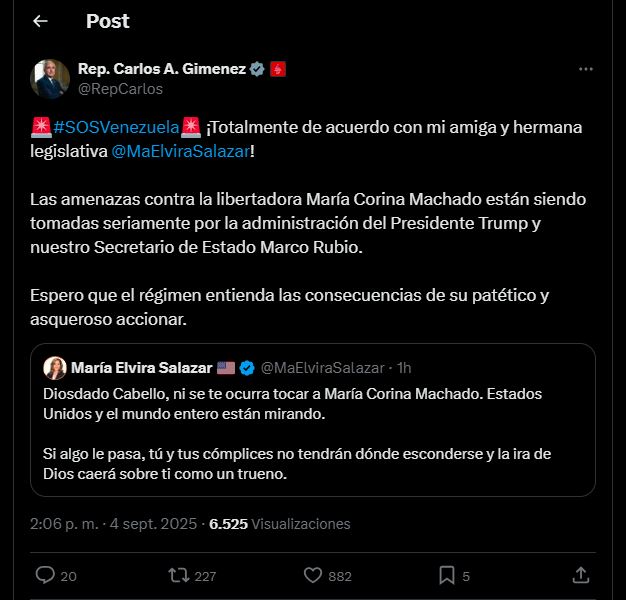Open the #SOSVenezuela hashtag
Viewport: 626px width, 600px height.
[x=116, y=127]
